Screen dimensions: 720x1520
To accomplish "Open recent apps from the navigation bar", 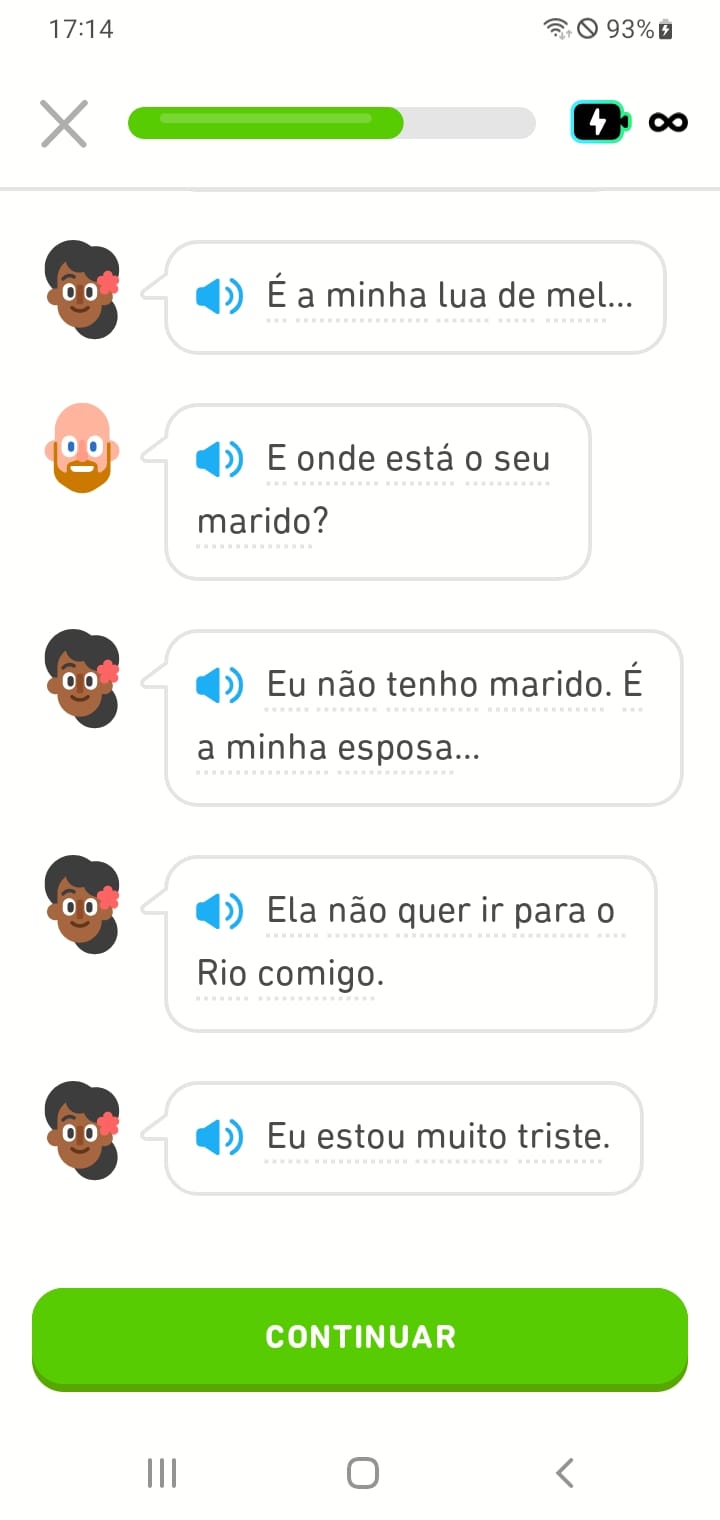I will pos(160,1472).
